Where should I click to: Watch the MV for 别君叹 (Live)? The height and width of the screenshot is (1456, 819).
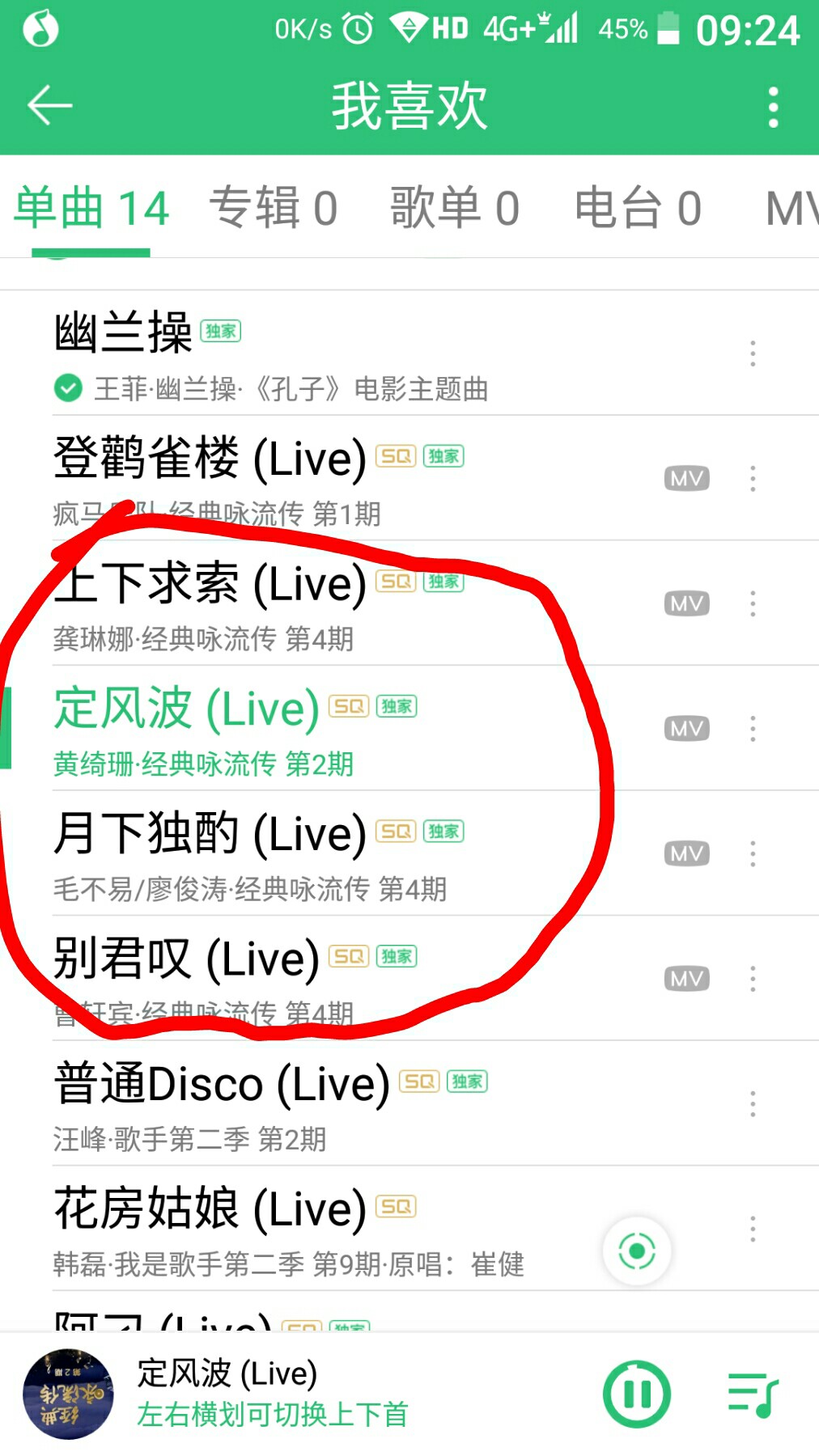click(687, 979)
